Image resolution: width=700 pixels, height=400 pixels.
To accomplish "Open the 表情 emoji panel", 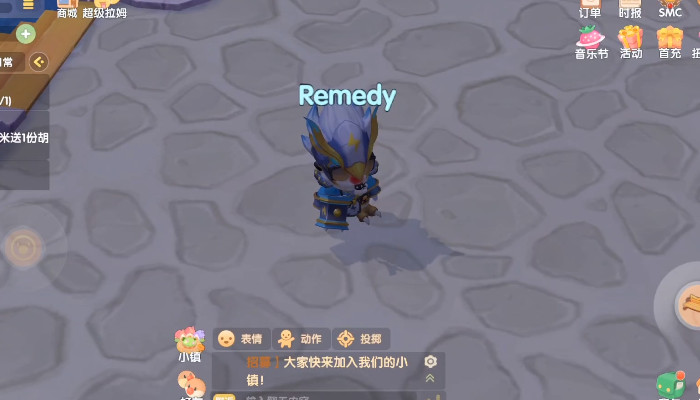I will 240,338.
